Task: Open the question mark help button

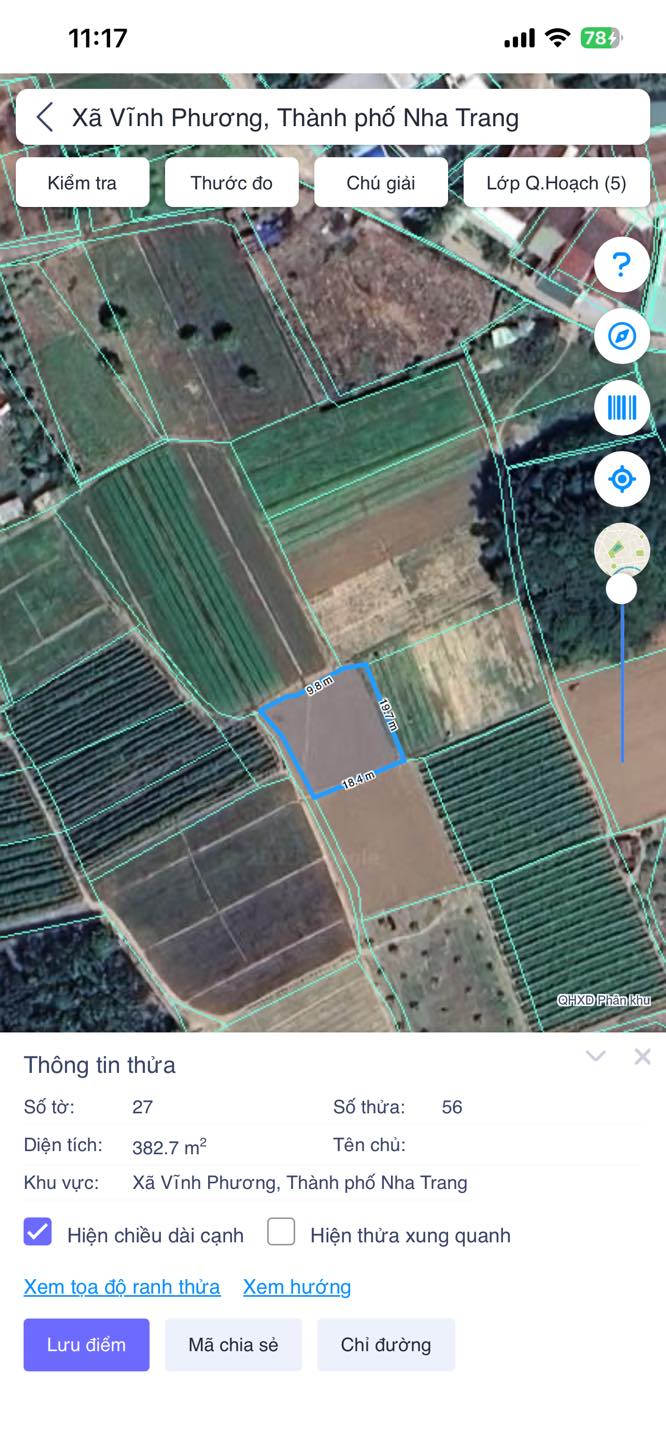Action: click(622, 265)
